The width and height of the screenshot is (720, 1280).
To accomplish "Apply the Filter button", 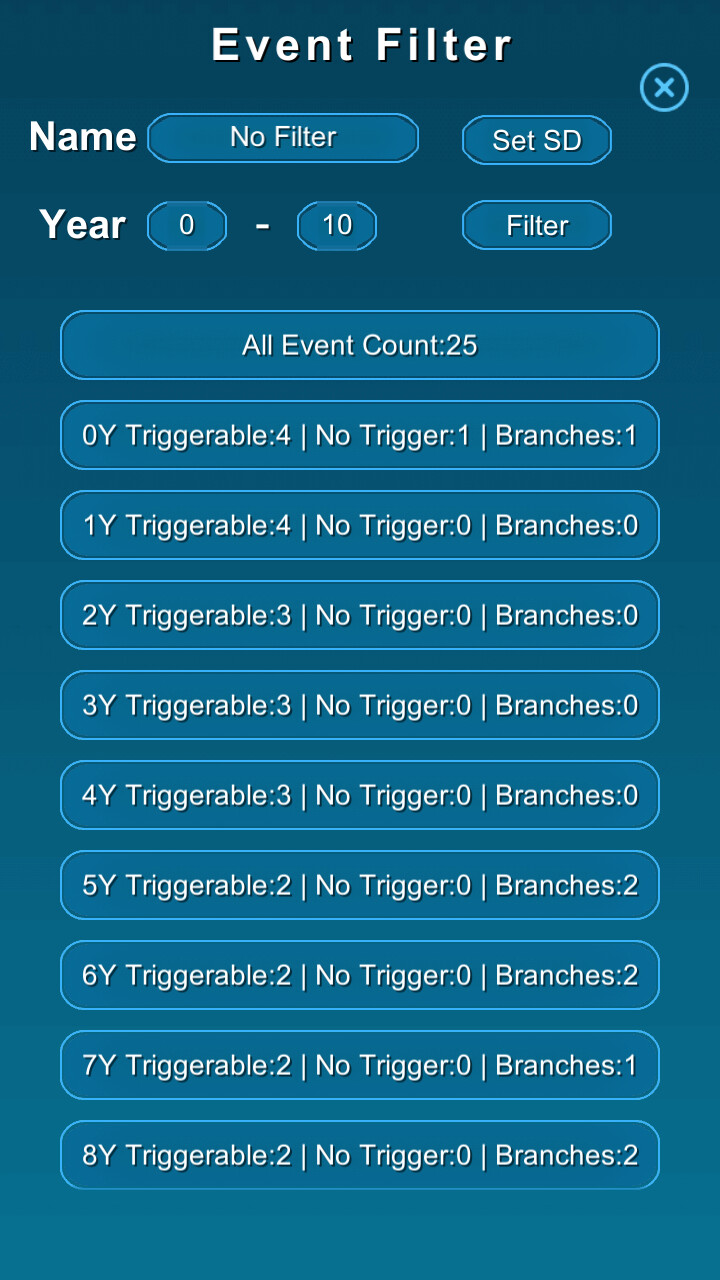I will [x=537, y=226].
